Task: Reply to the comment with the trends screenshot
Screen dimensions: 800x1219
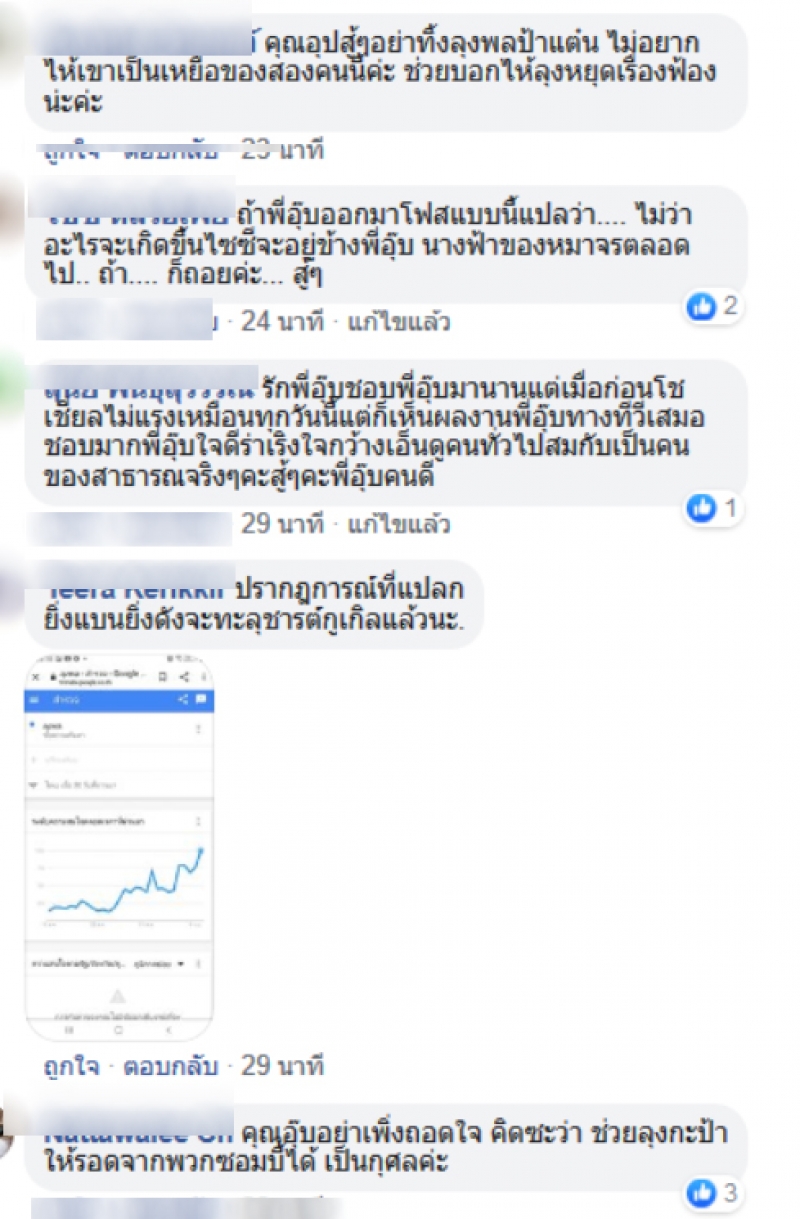Action: [x=169, y=1066]
